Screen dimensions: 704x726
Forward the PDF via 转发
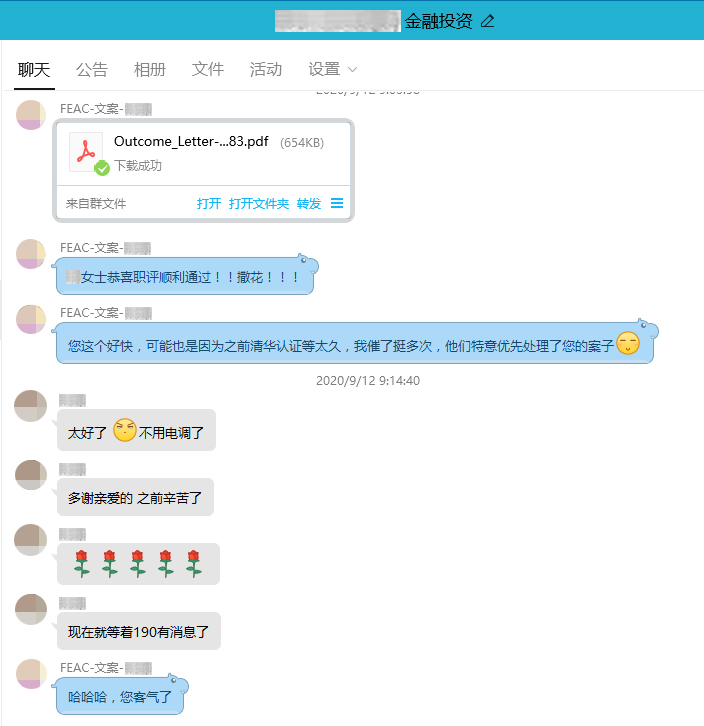[309, 204]
